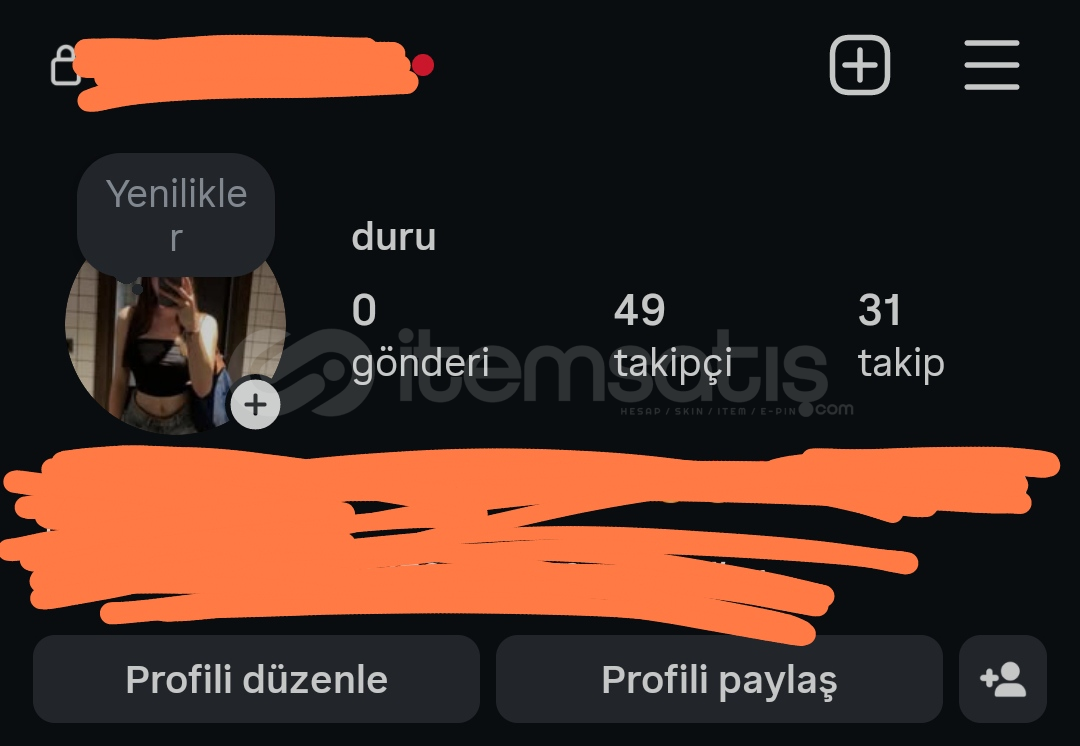Open the takipçi followers list
1080x746 pixels.
(672, 337)
